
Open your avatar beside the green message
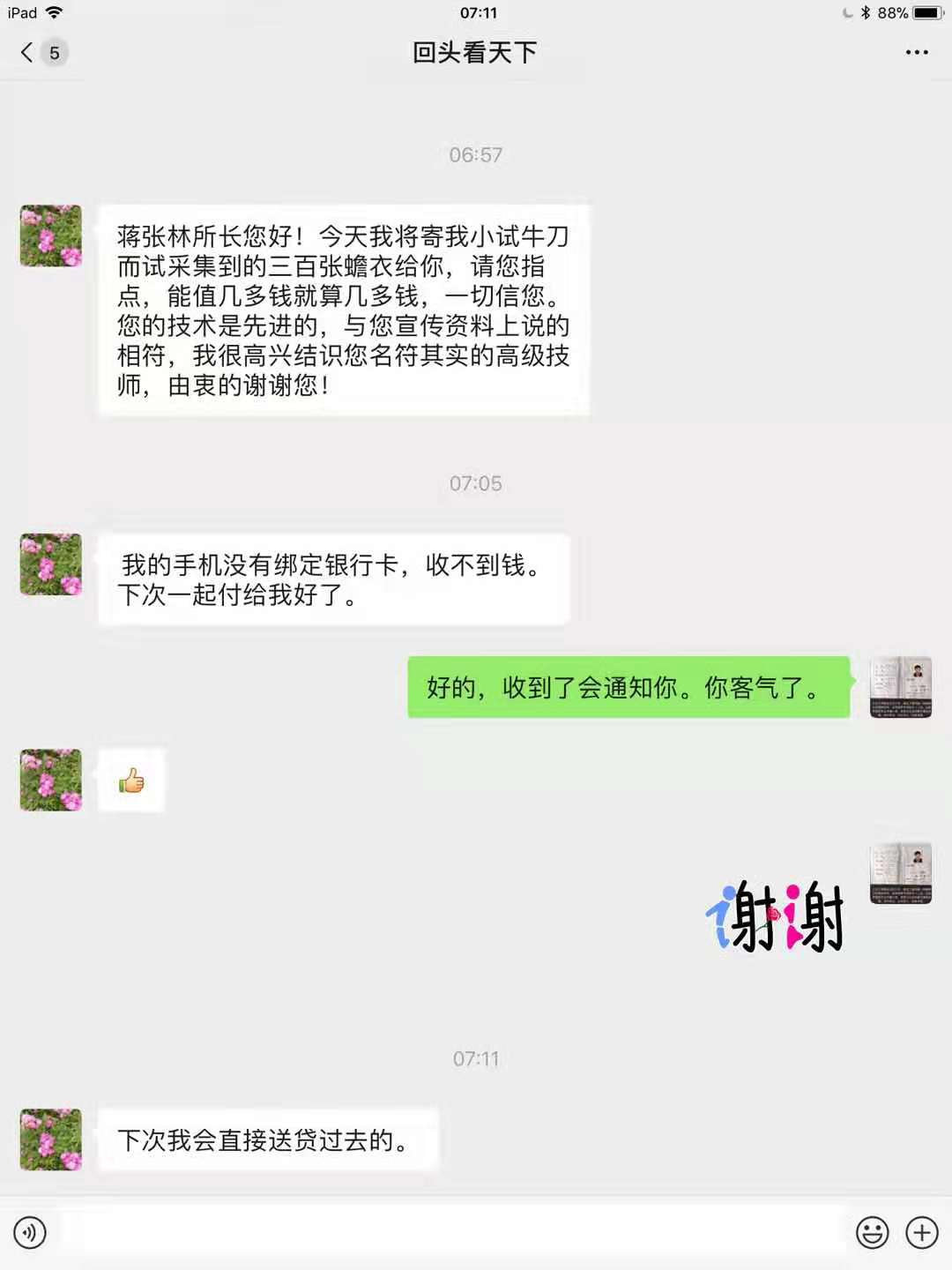tap(900, 687)
